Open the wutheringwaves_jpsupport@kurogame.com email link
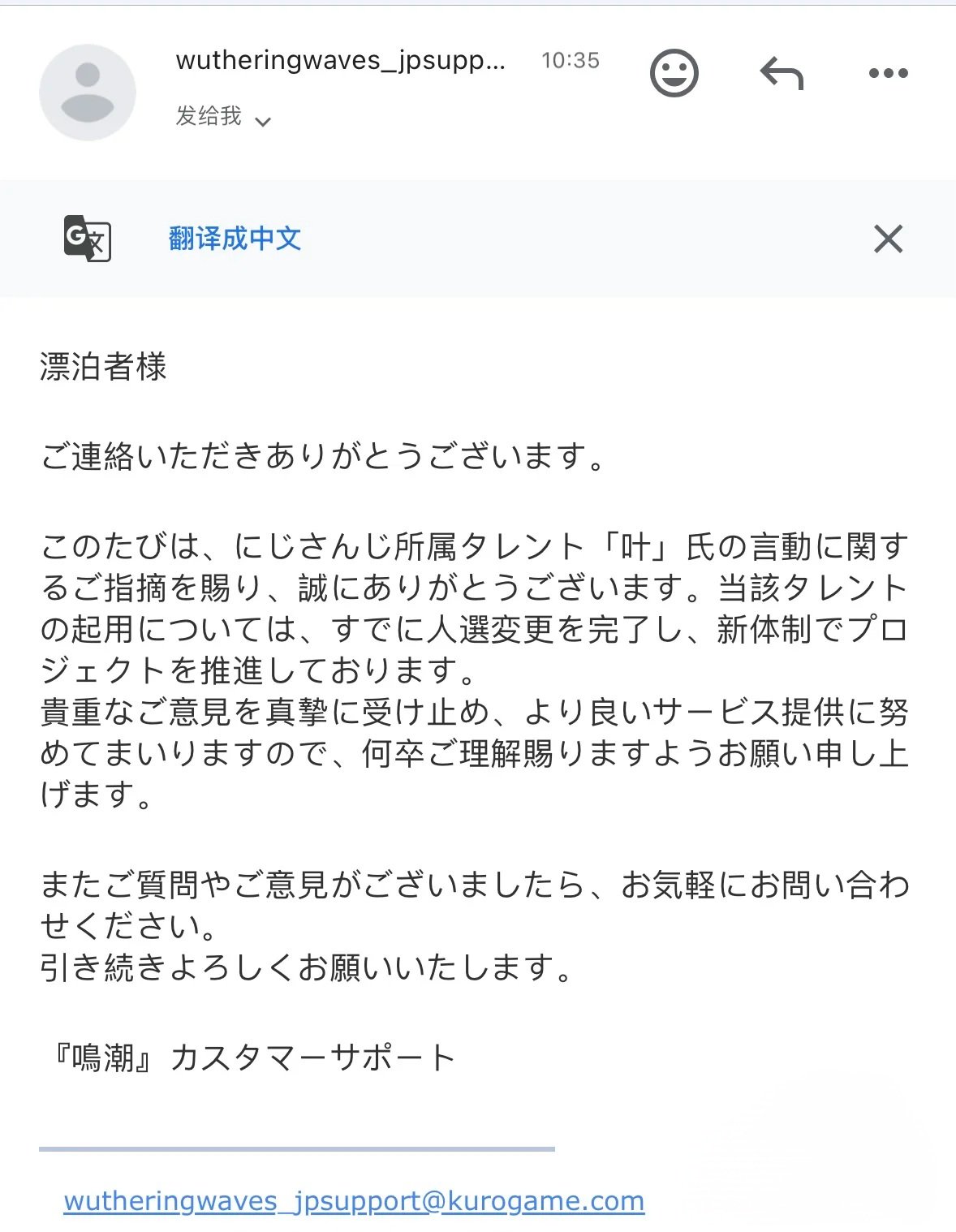This screenshot has width=956, height=1232. pyautogui.click(x=354, y=1200)
